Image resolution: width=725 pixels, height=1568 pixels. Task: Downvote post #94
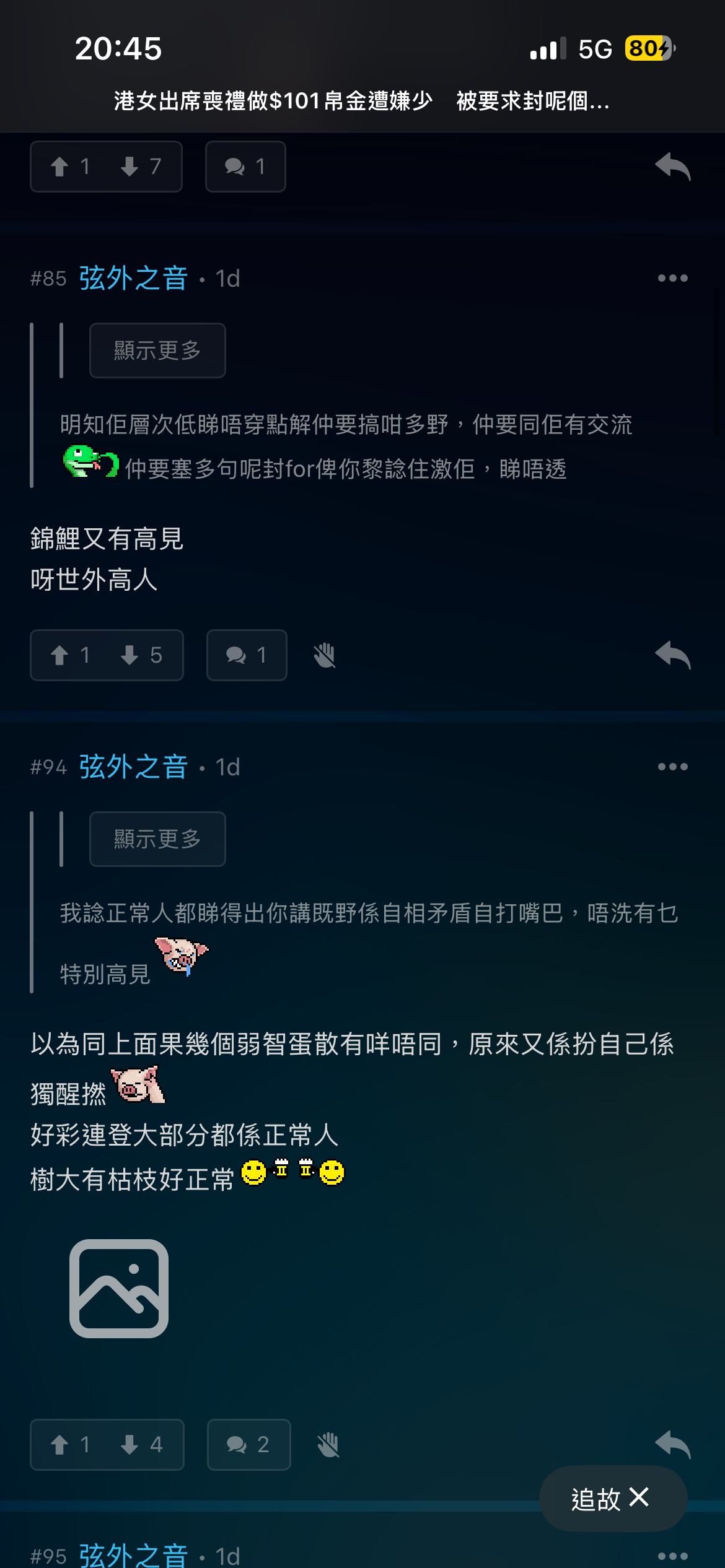pyautogui.click(x=141, y=1445)
